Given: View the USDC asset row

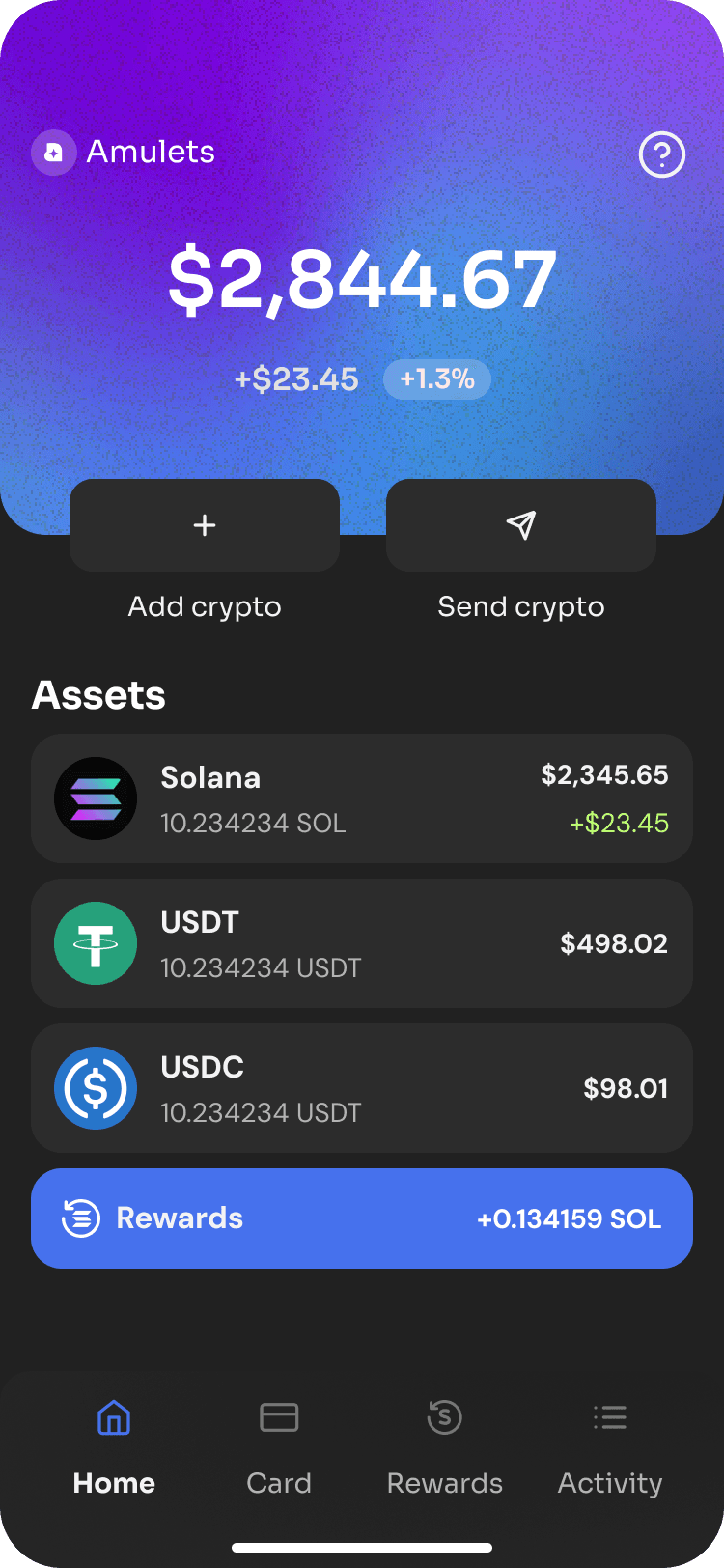Looking at the screenshot, I should coord(362,1088).
